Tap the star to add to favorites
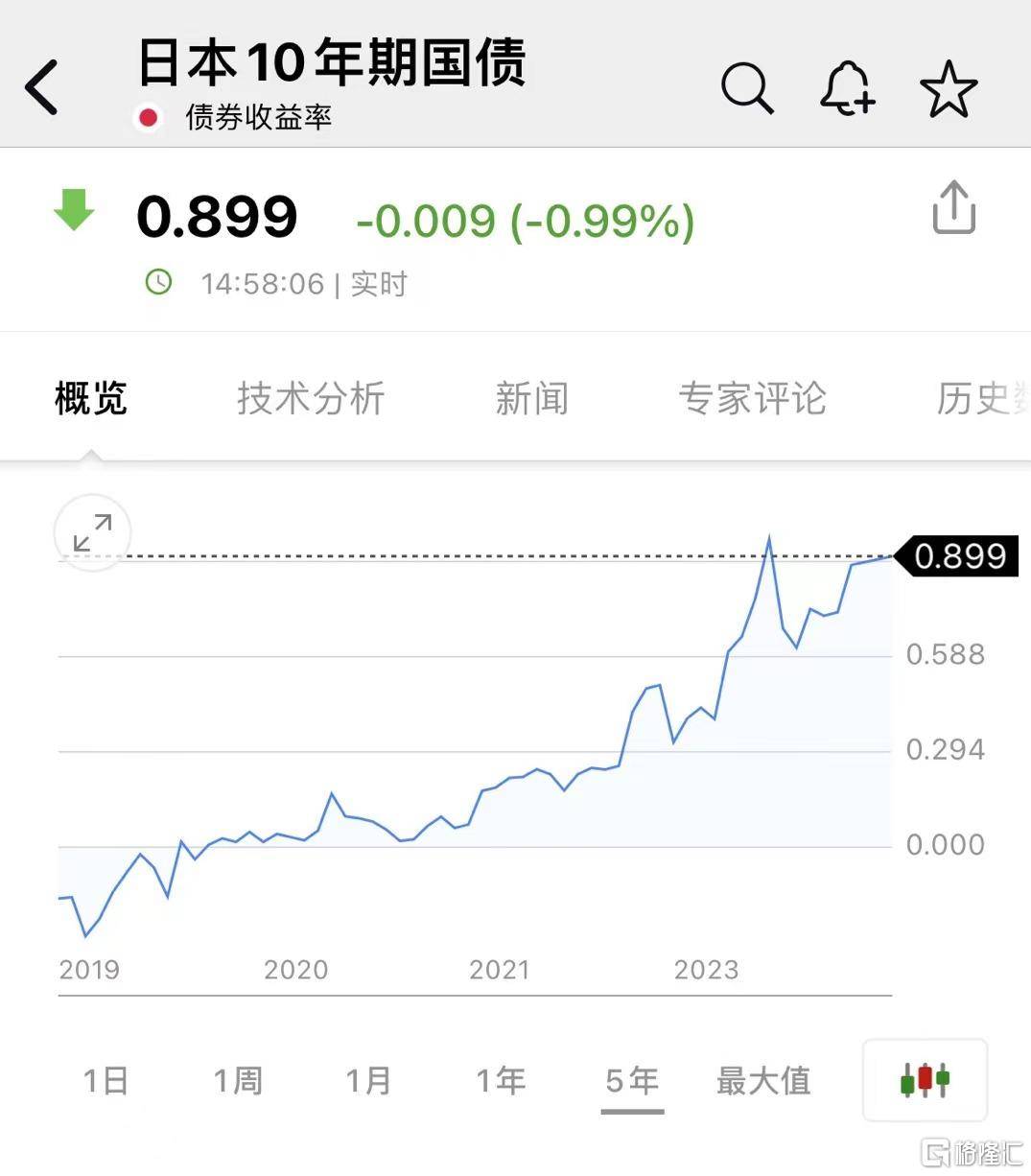This screenshot has width=1031, height=1176. 949,88
